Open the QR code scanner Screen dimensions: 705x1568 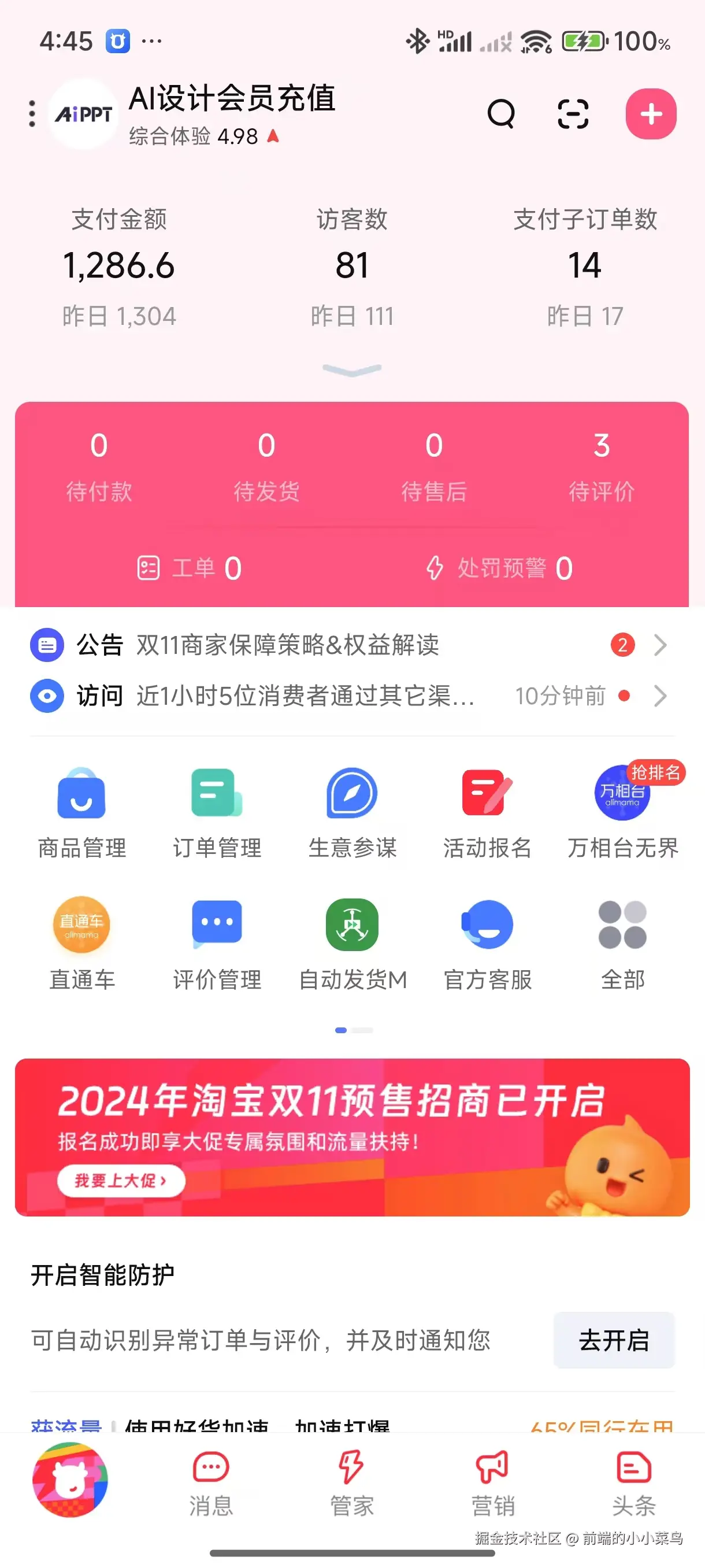tap(574, 114)
